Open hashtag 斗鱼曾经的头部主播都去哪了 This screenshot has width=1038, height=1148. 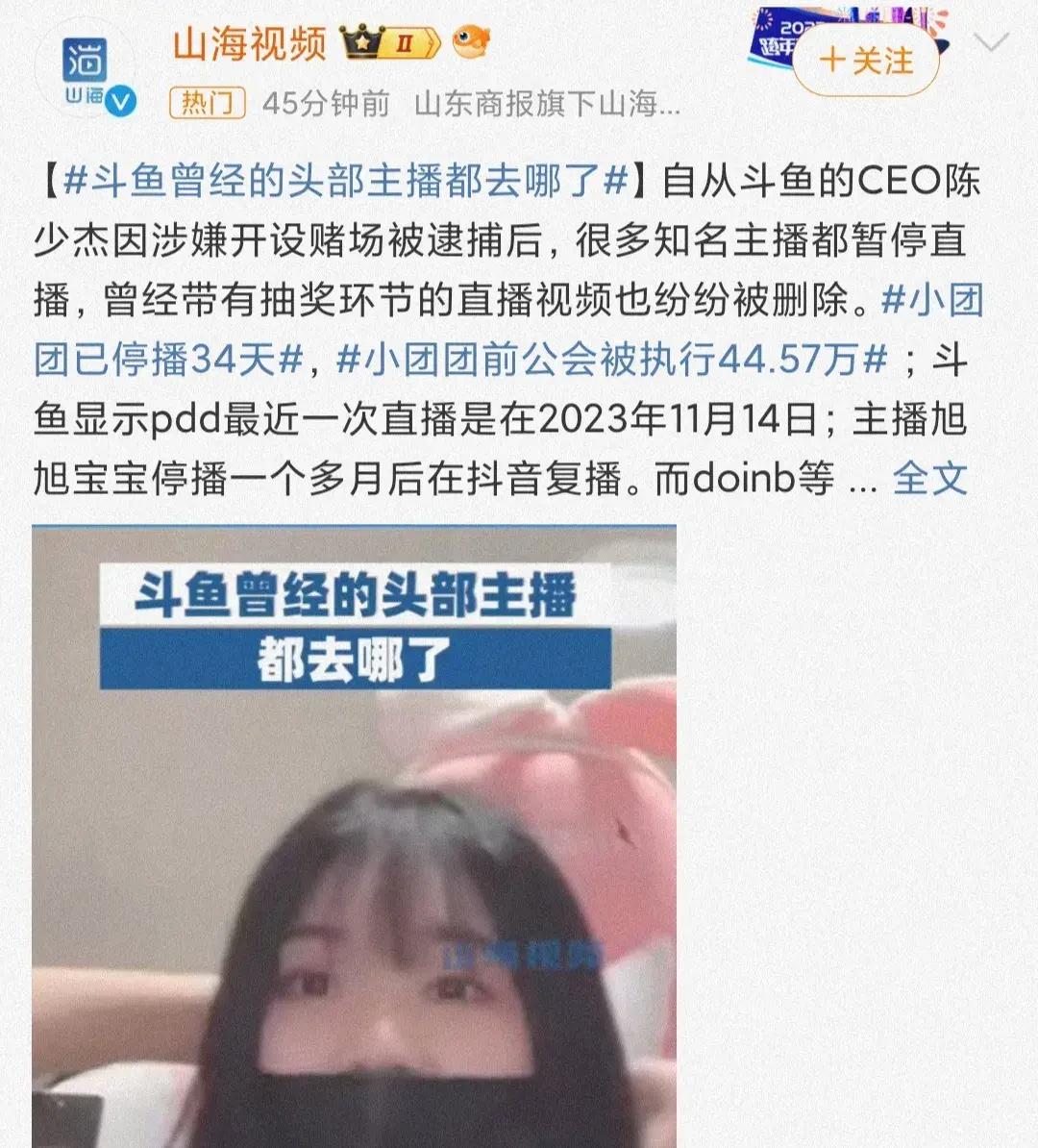coord(345,181)
